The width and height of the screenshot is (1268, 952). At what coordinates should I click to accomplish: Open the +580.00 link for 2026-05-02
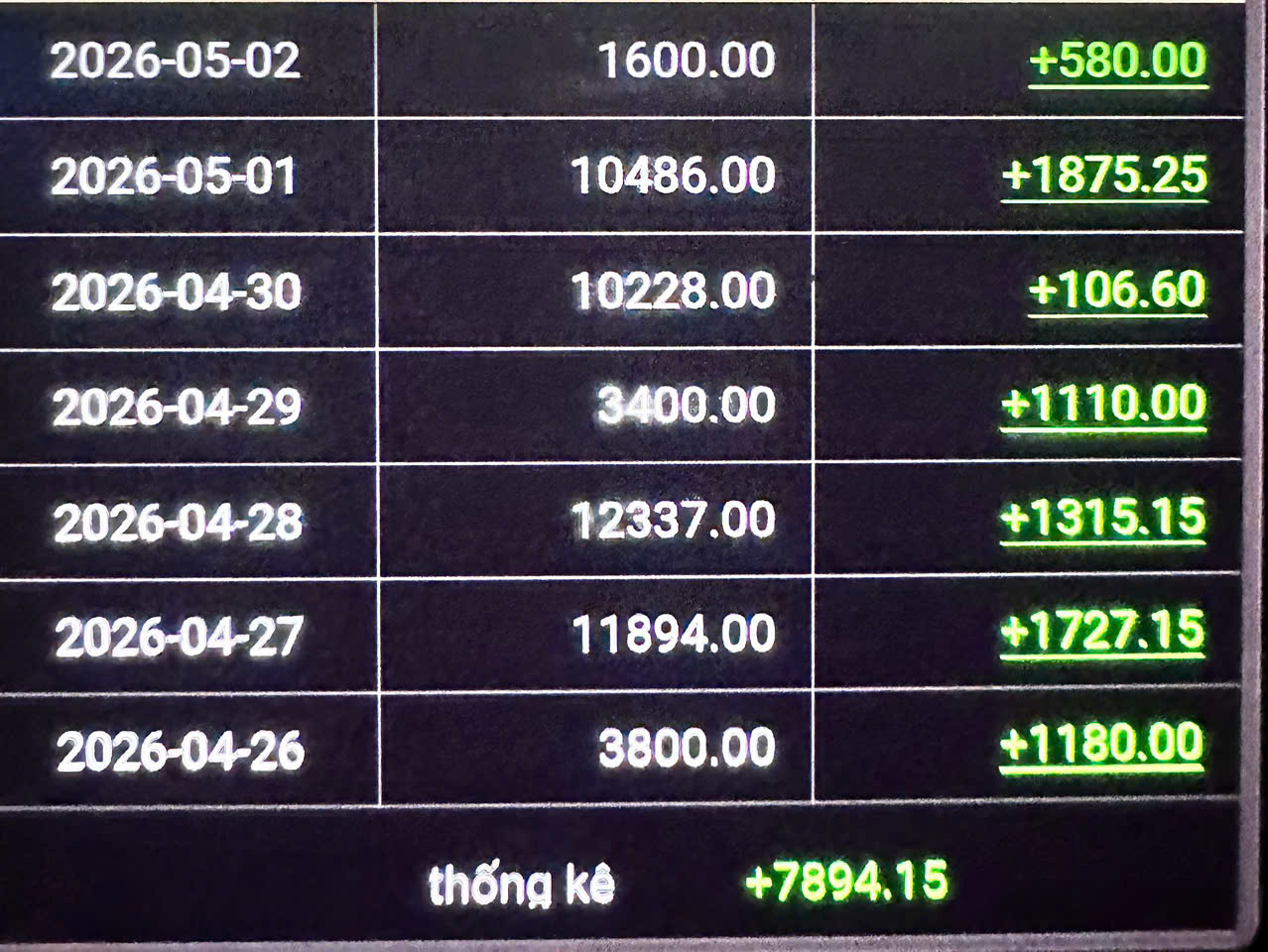click(x=1117, y=61)
